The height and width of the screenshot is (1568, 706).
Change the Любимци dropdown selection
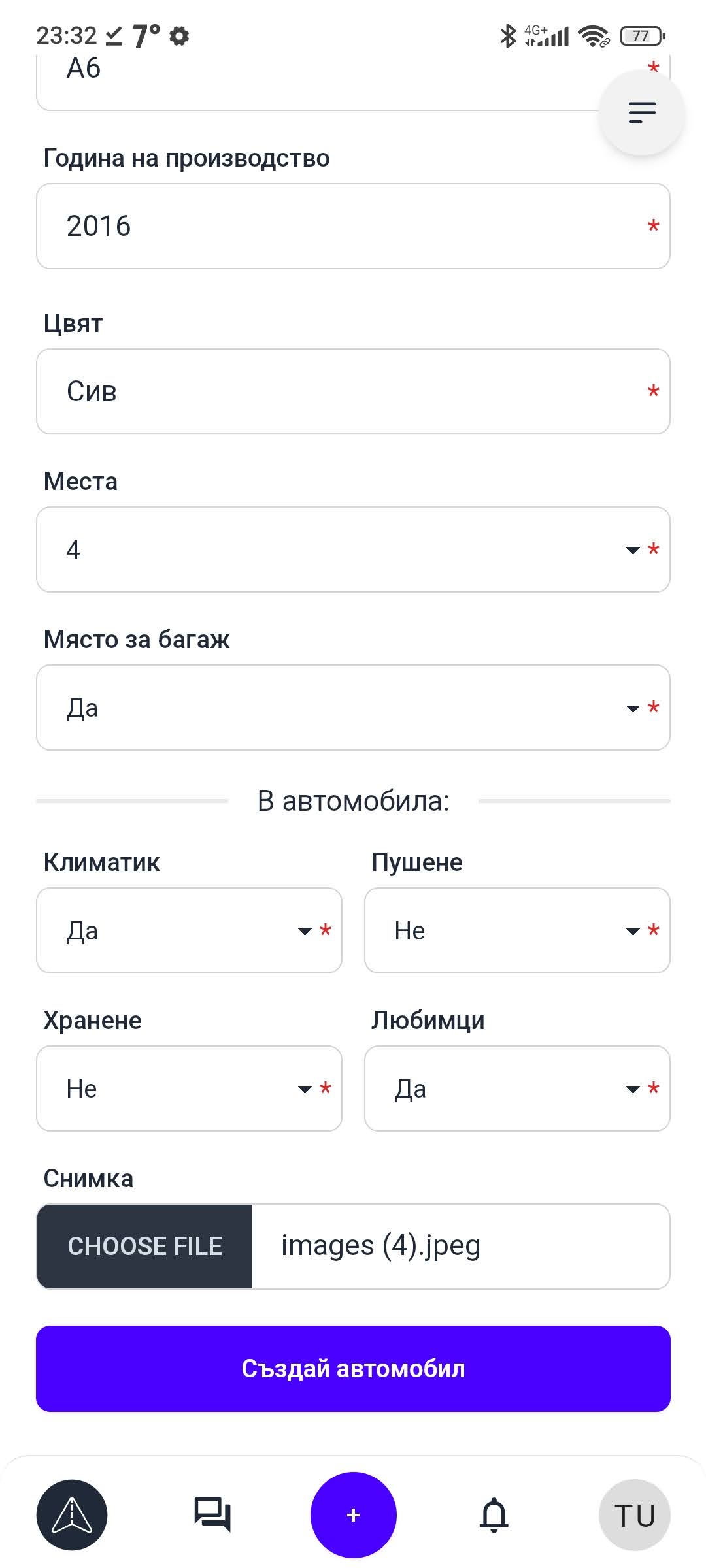point(517,1088)
